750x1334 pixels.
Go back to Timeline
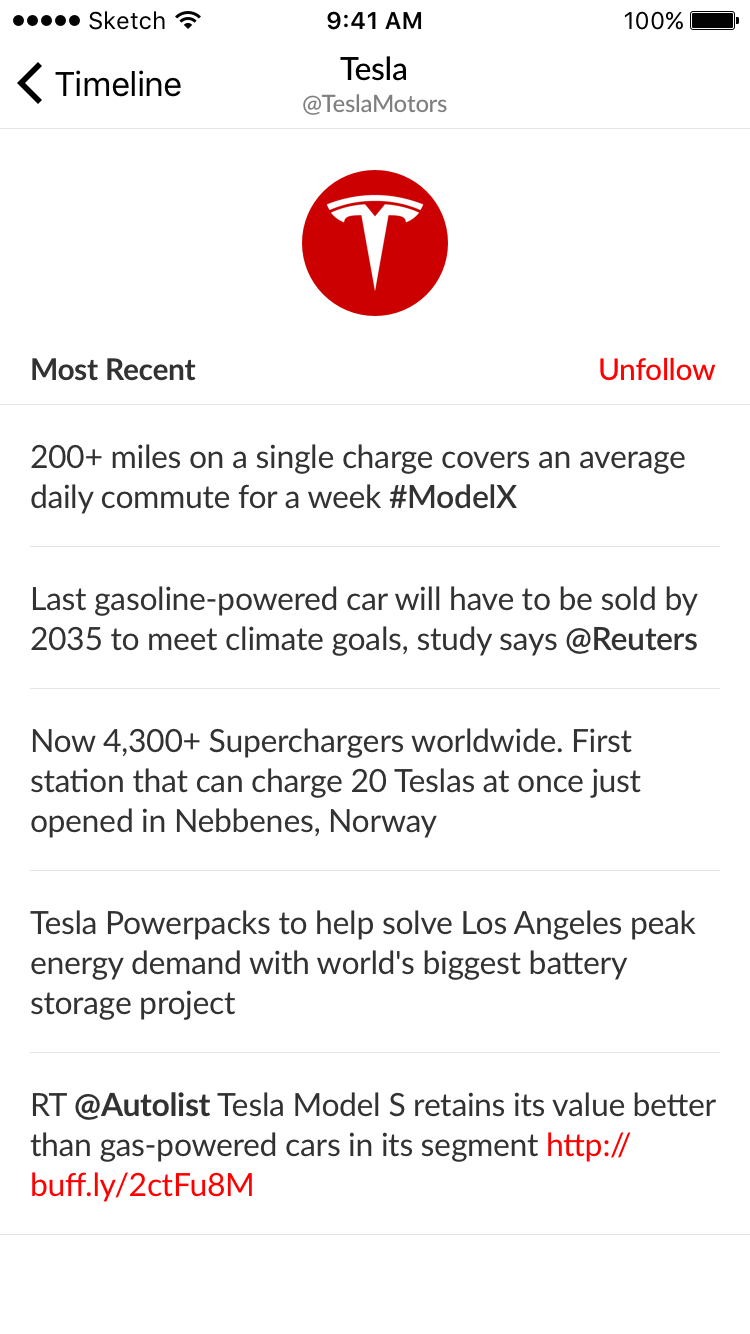tap(99, 84)
